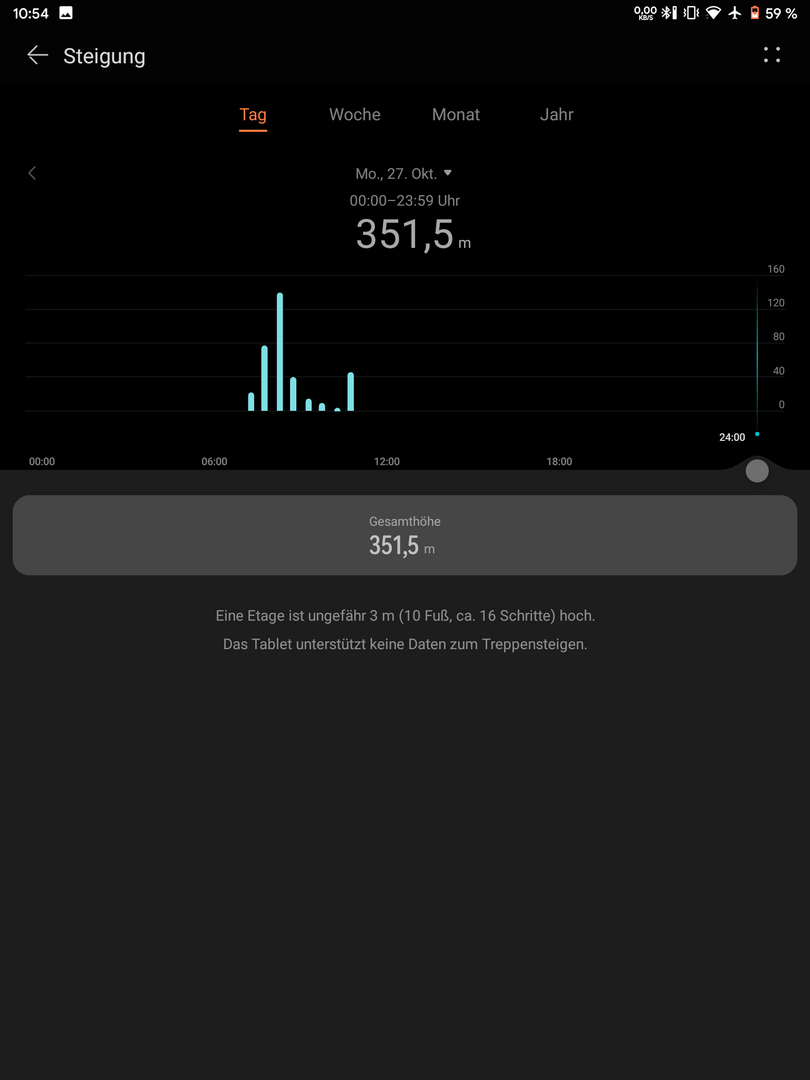Tap the grey chart slider handle
The width and height of the screenshot is (810, 1080).
tap(757, 471)
